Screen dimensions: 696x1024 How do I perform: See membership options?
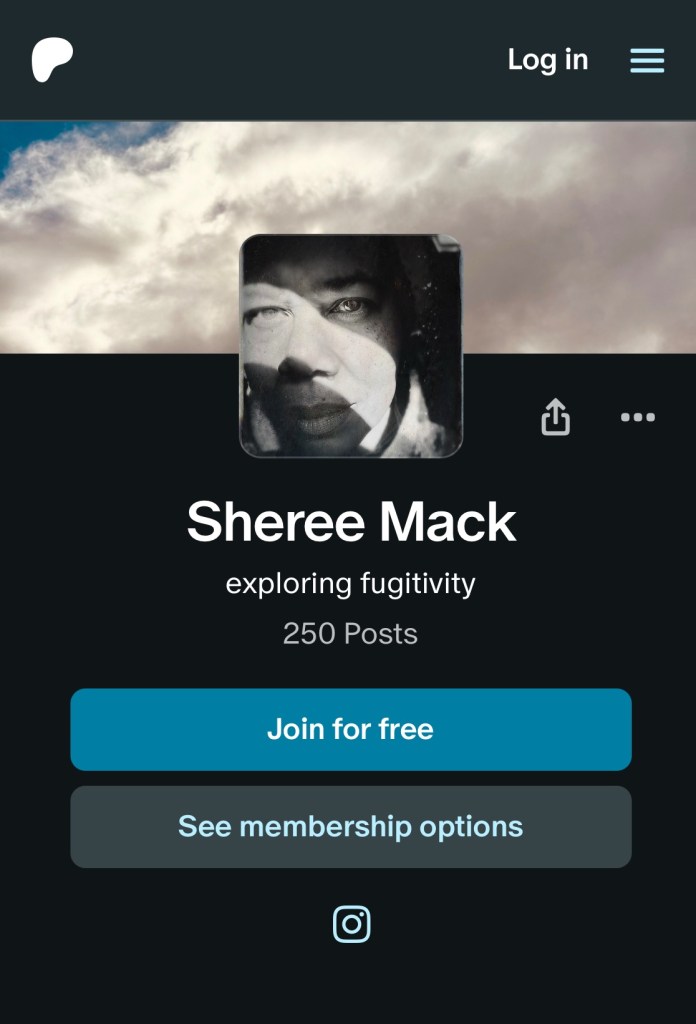pos(350,827)
